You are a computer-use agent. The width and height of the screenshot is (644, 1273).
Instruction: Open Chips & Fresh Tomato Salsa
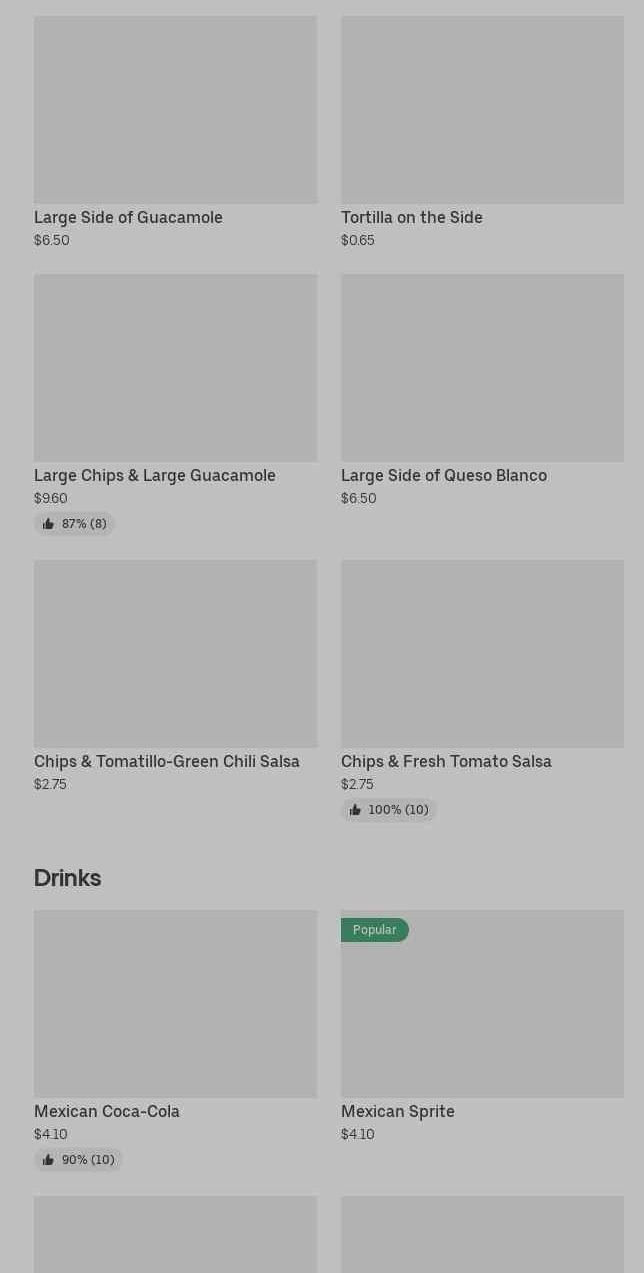tap(482, 690)
